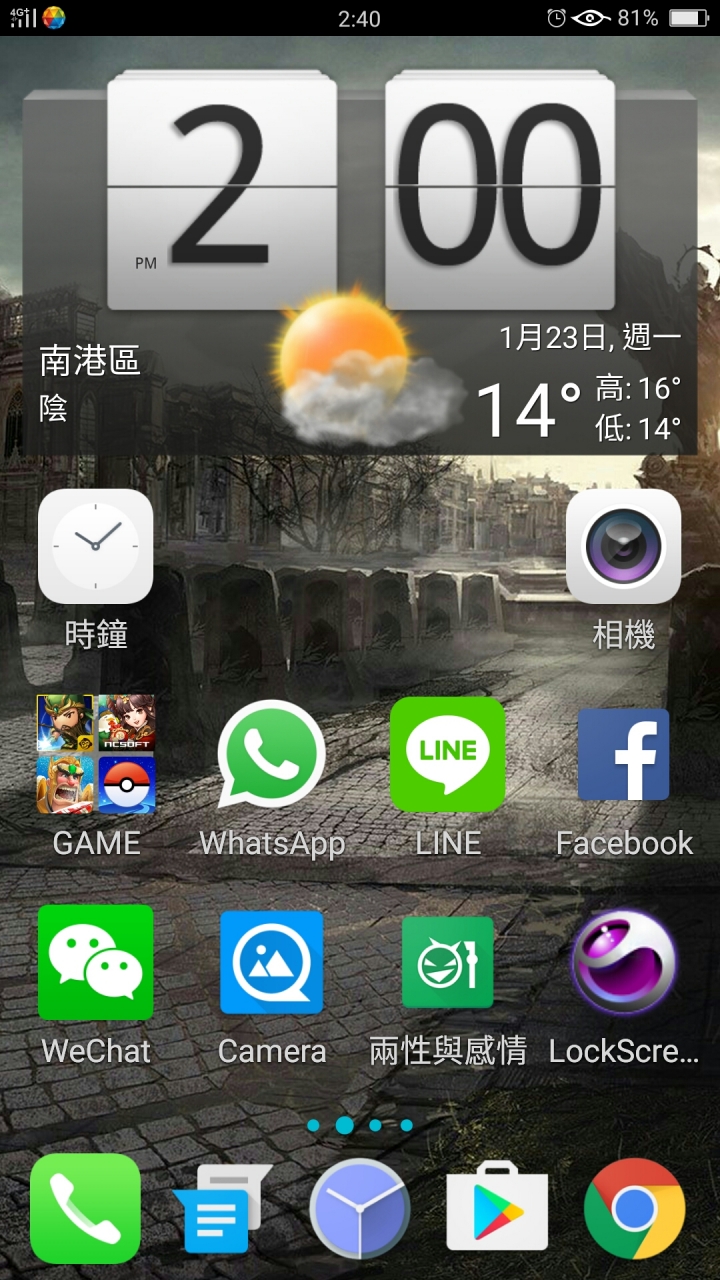Open the 兩性與感情 app

point(447,962)
